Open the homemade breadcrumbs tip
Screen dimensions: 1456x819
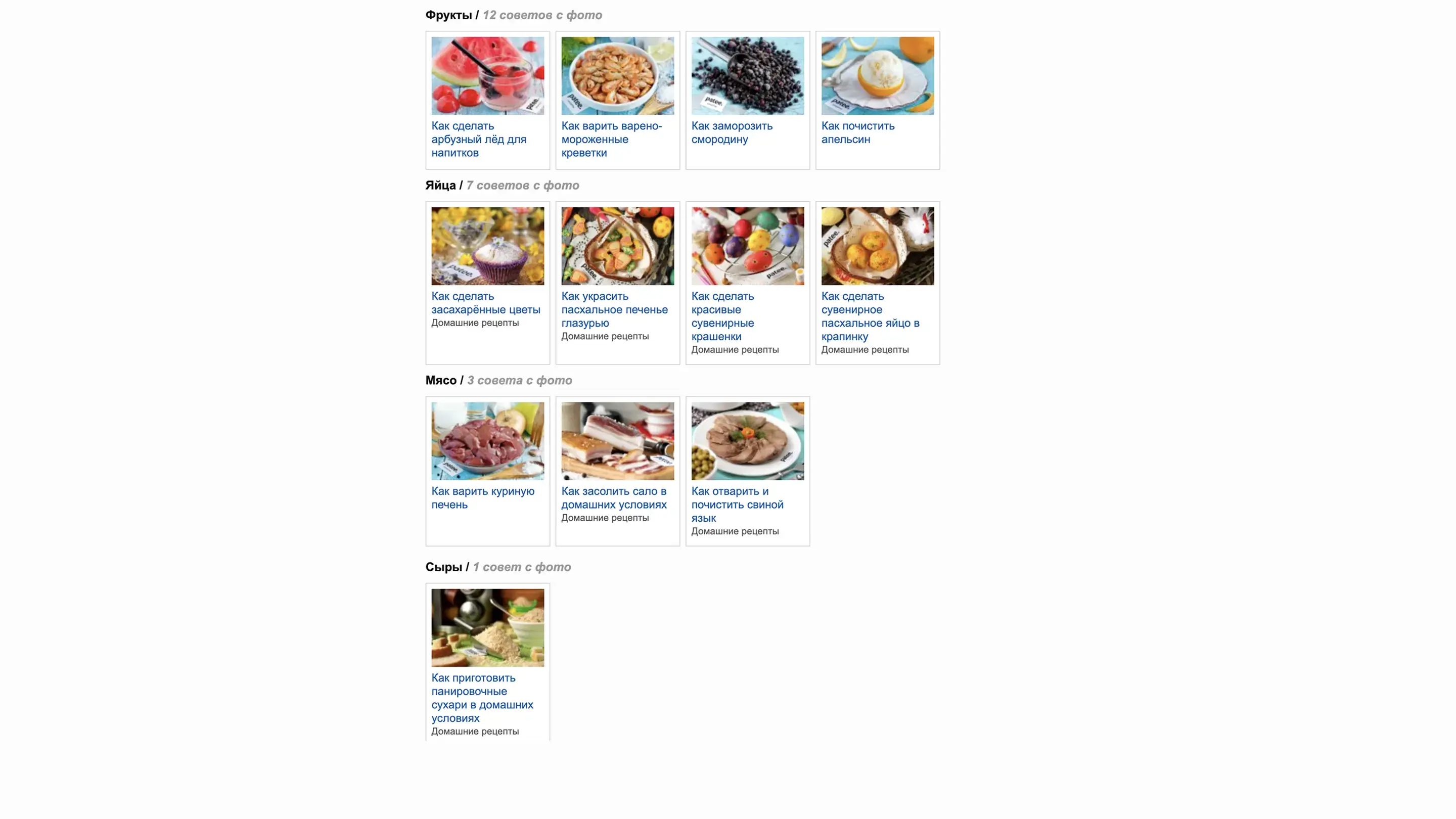pyautogui.click(x=482, y=698)
